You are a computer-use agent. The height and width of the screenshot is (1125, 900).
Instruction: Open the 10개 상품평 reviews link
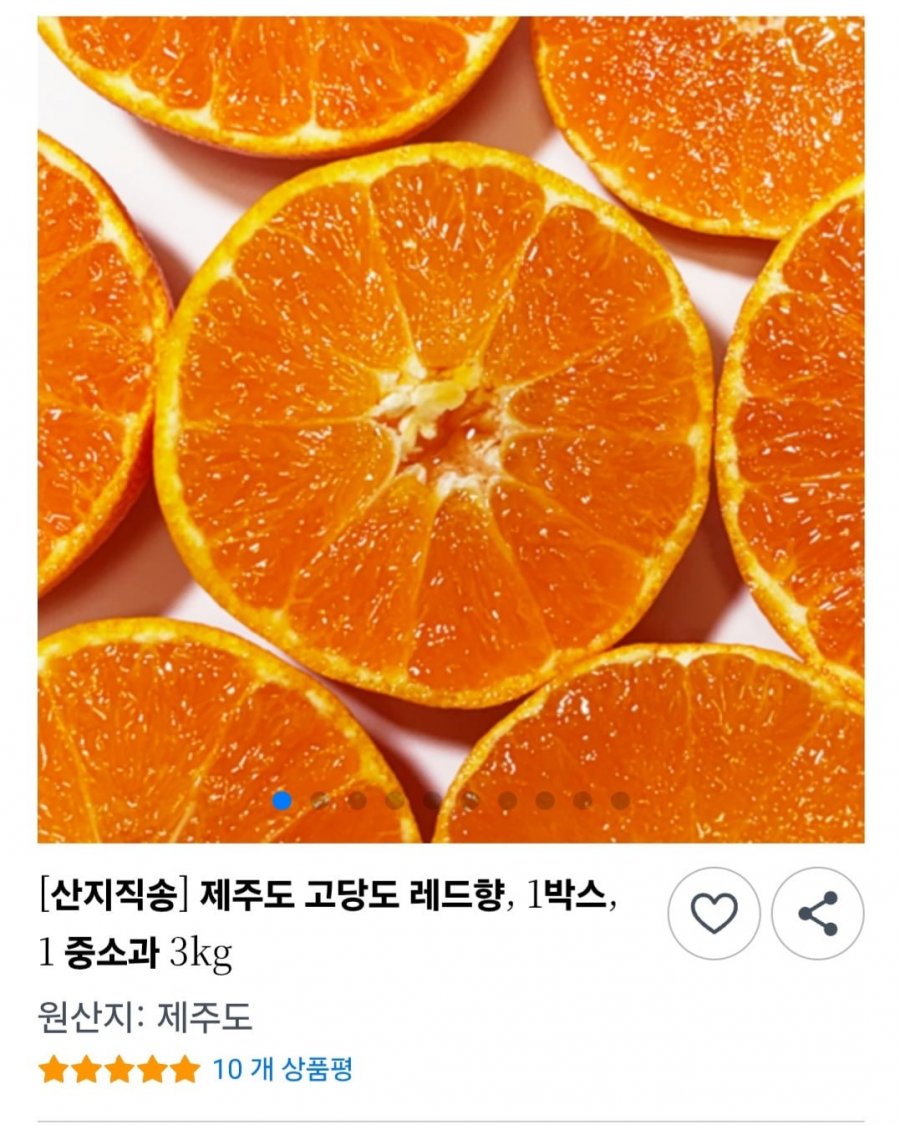(x=282, y=1069)
